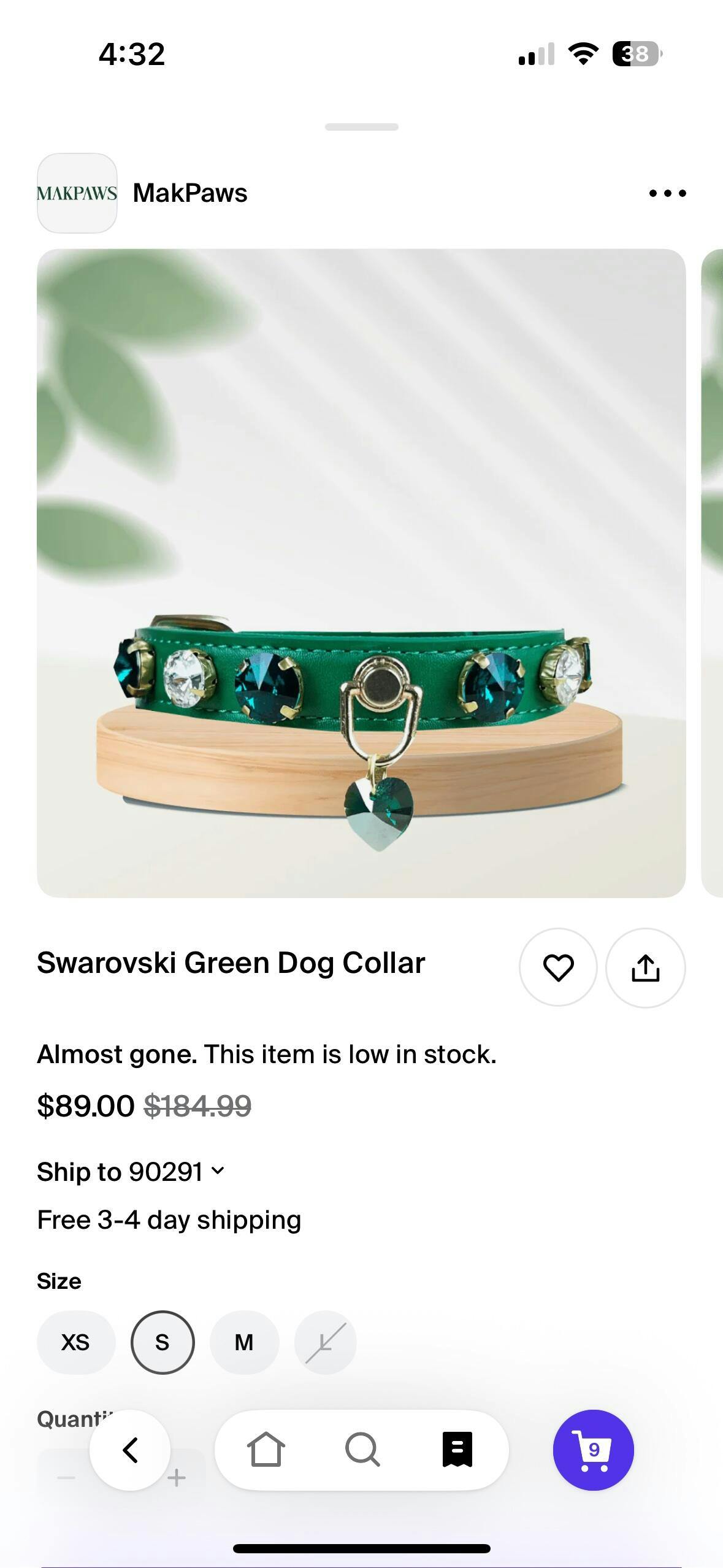
Task: Open the green collar product photo
Action: [x=361, y=573]
